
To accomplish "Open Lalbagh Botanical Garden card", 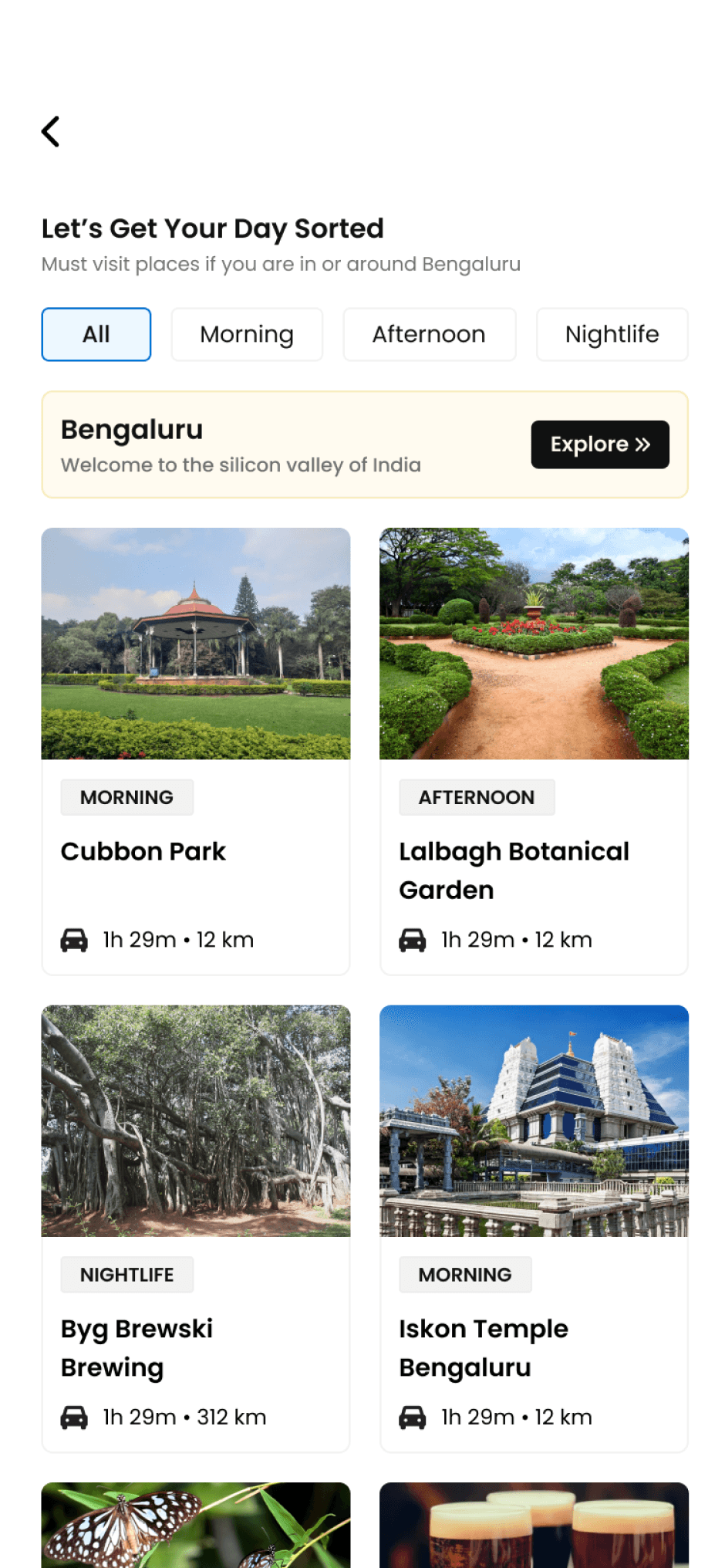I will coord(534,752).
